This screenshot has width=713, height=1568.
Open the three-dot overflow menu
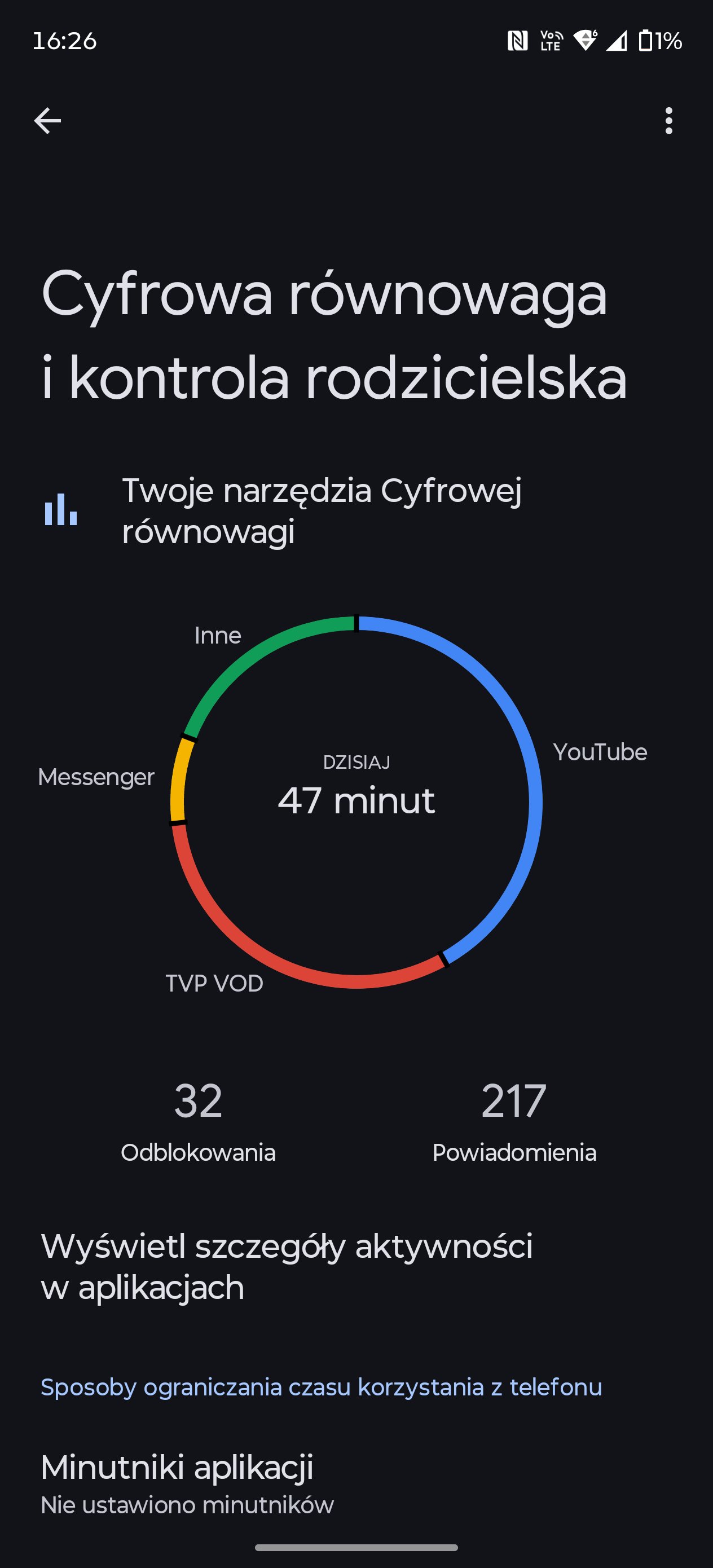click(x=668, y=121)
